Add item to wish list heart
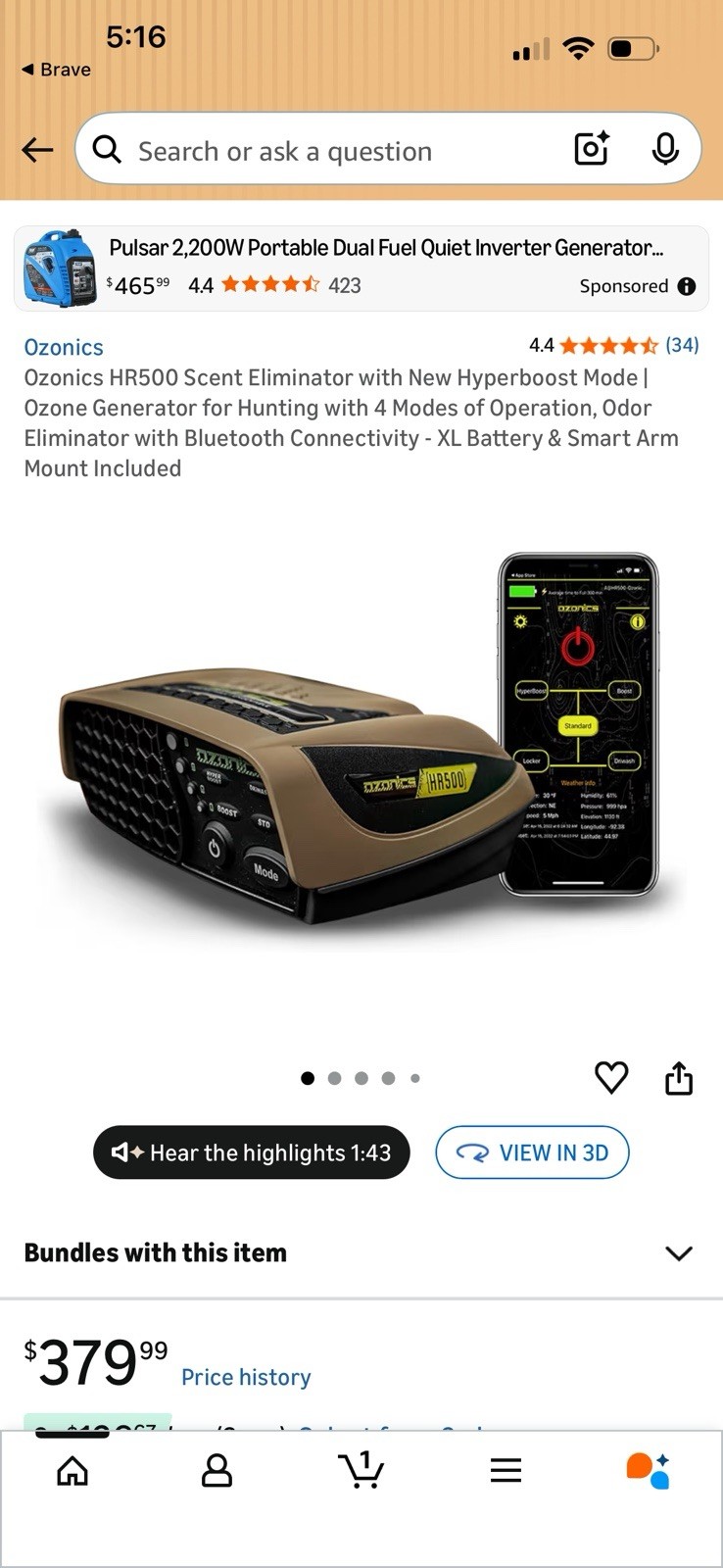Screen dimensions: 723x1568 point(611,1078)
